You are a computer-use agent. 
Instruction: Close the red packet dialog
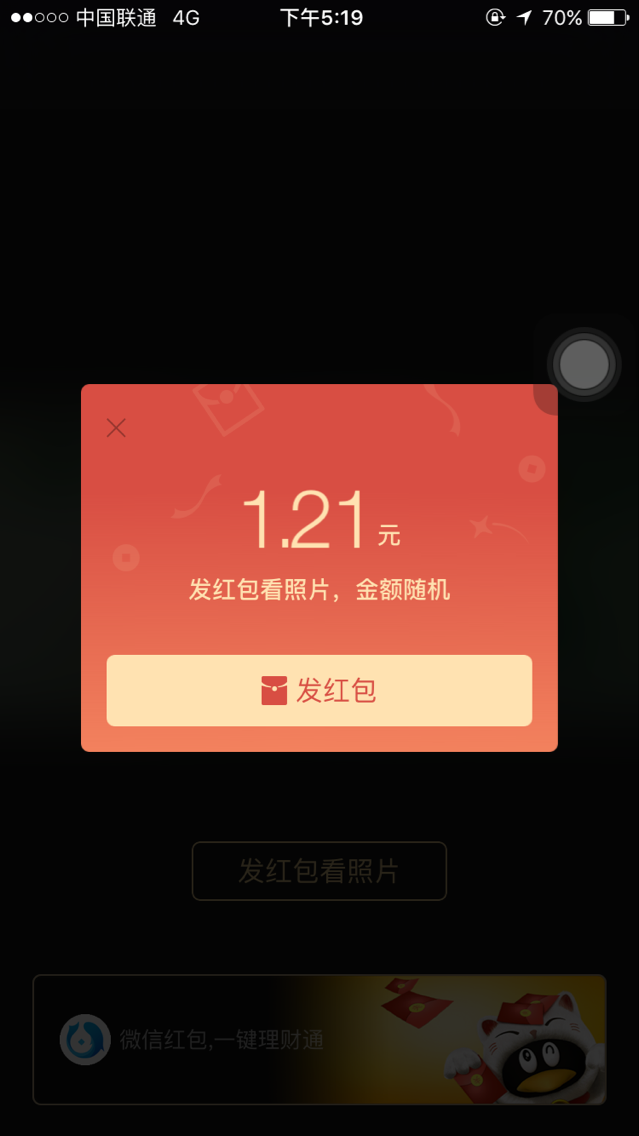[116, 428]
